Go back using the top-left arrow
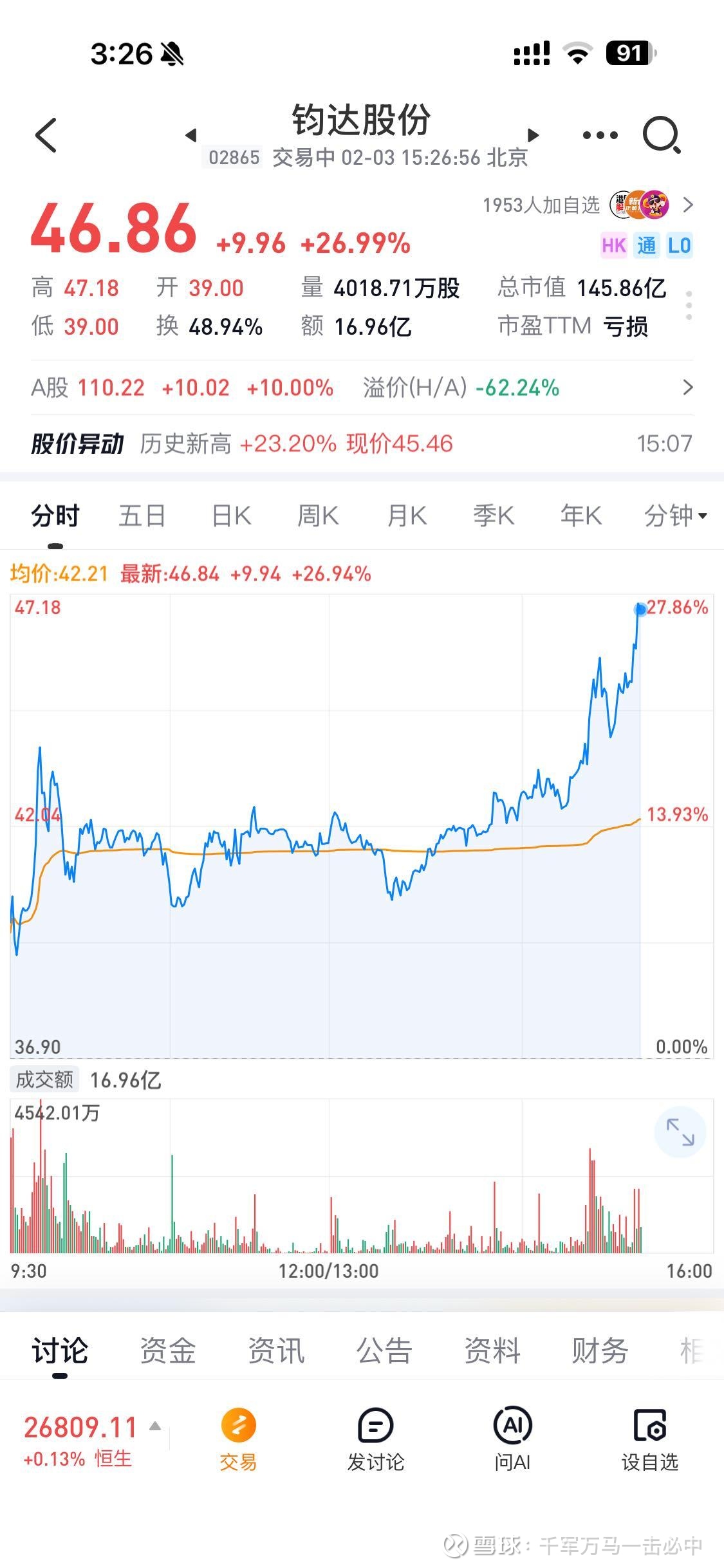Screen dimensions: 724x1568 click(46, 135)
